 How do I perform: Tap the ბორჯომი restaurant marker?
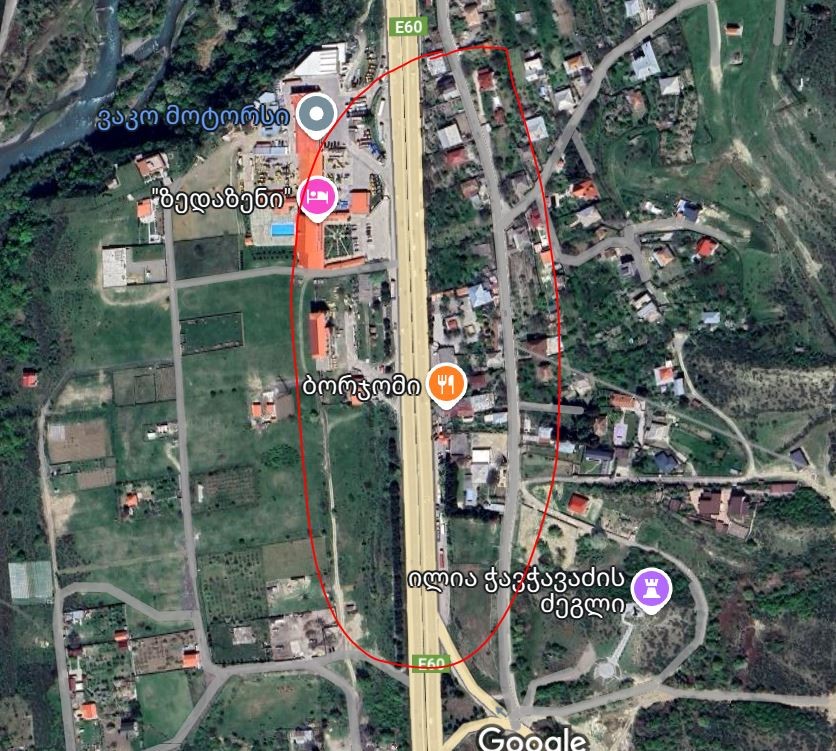pos(445,382)
